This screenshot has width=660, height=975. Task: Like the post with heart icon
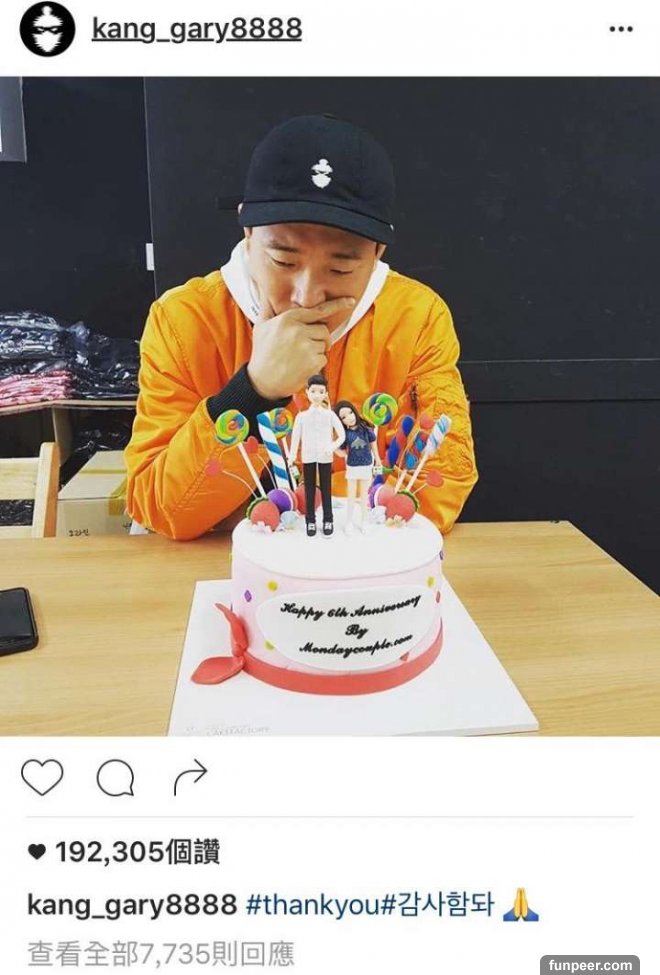42,777
